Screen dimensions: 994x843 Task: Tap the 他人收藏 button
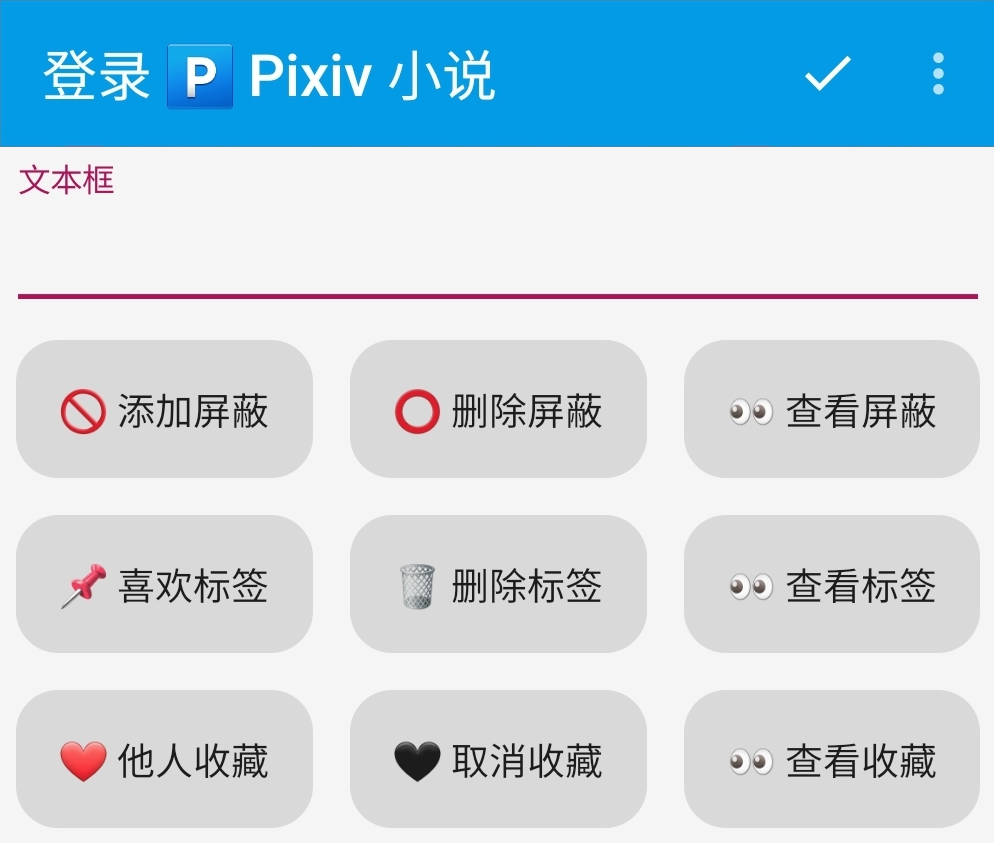(165, 760)
